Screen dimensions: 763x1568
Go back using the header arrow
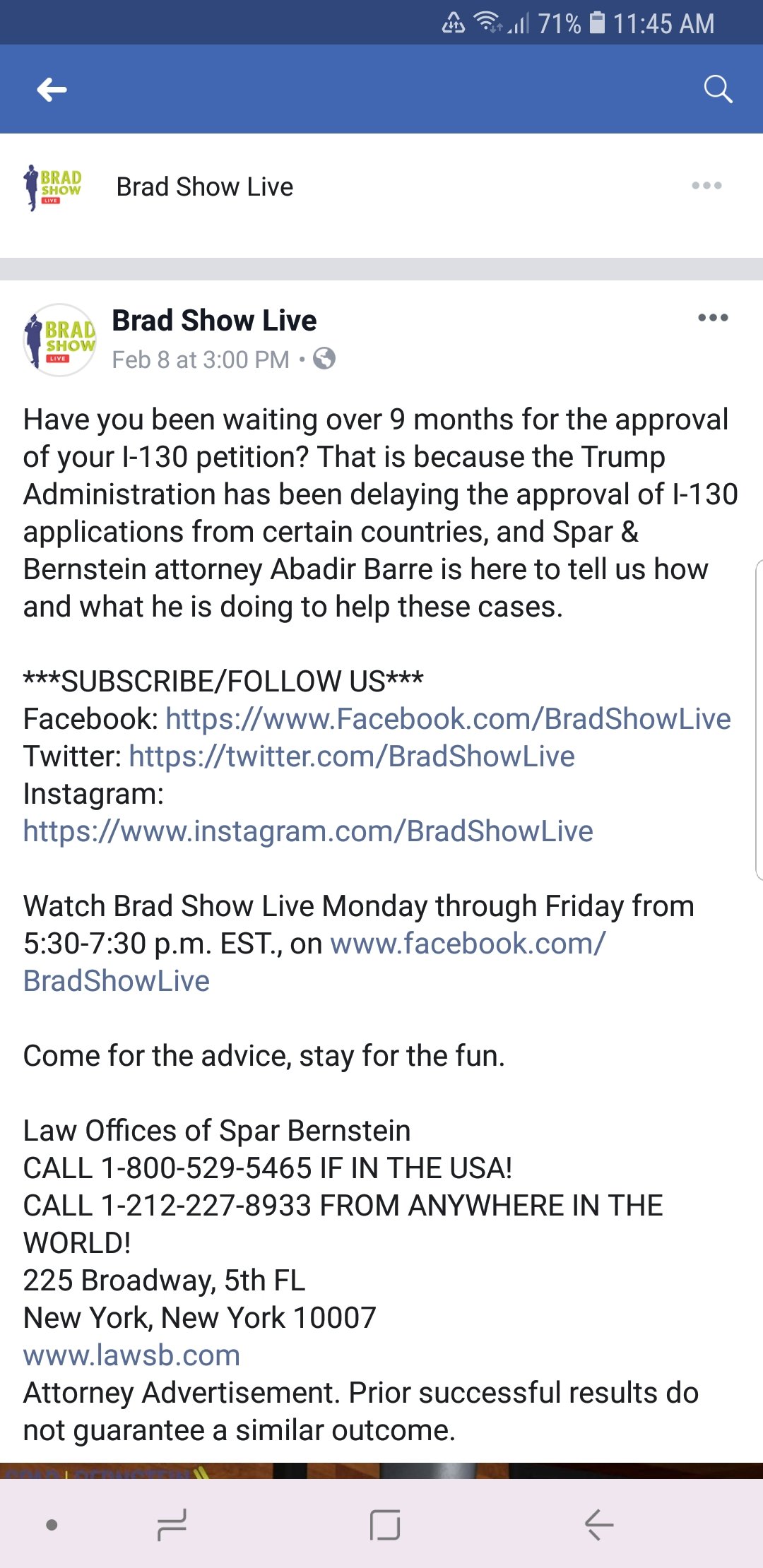click(x=52, y=90)
